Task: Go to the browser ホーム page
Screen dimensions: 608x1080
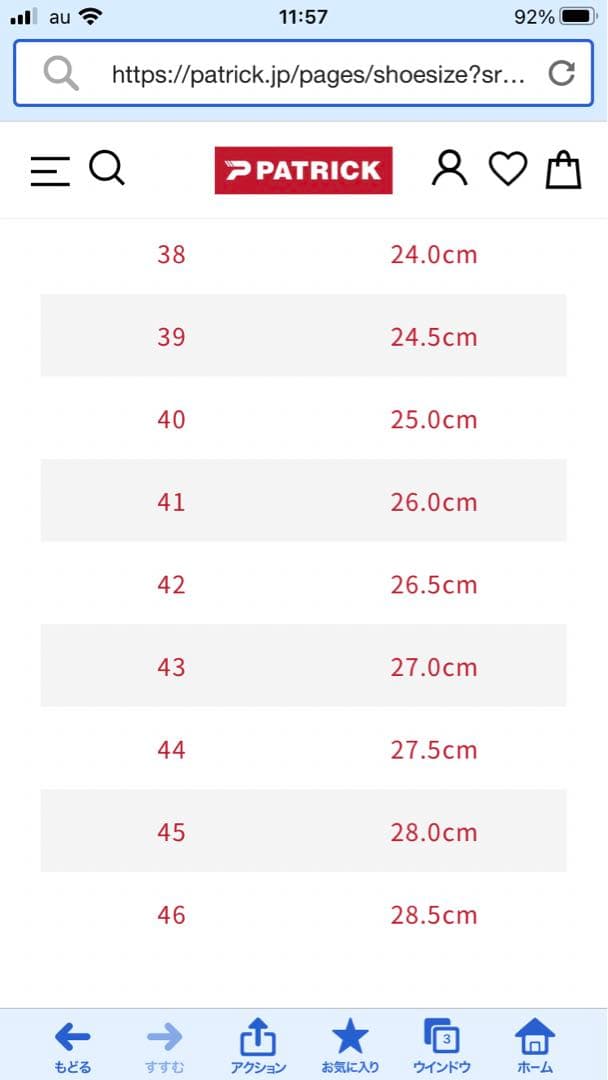Action: 535,1046
